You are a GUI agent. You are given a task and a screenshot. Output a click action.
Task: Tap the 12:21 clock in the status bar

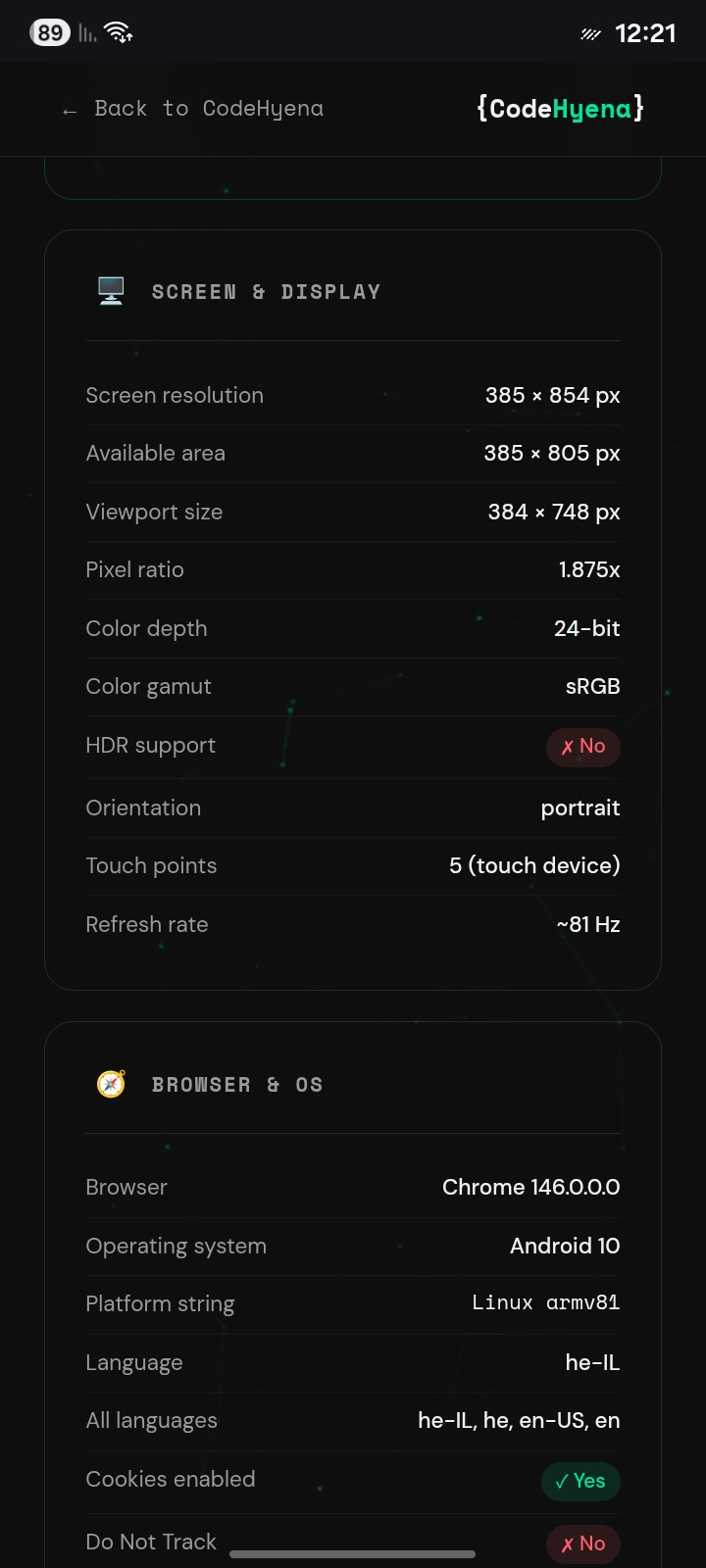pos(649,32)
